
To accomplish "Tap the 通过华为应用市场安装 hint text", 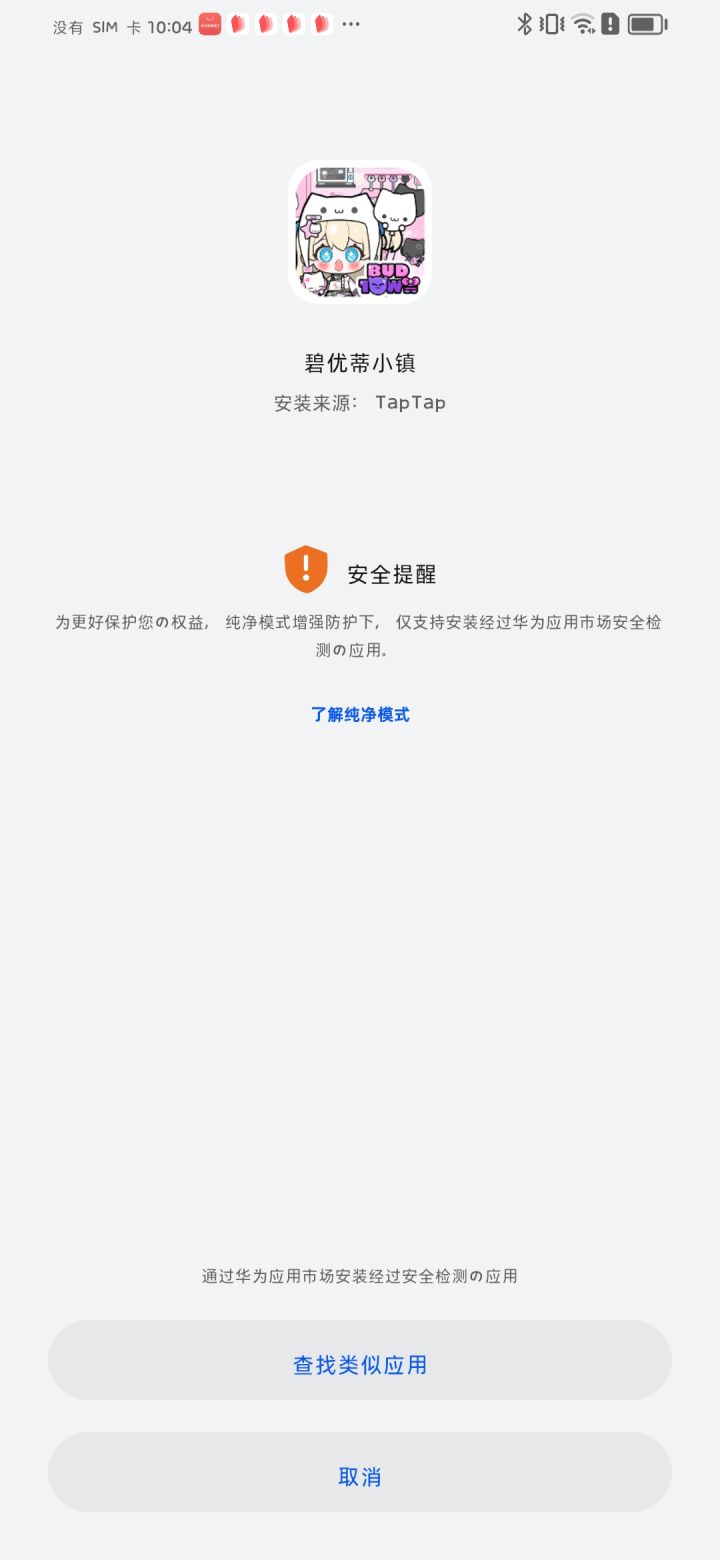I will 360,1276.
